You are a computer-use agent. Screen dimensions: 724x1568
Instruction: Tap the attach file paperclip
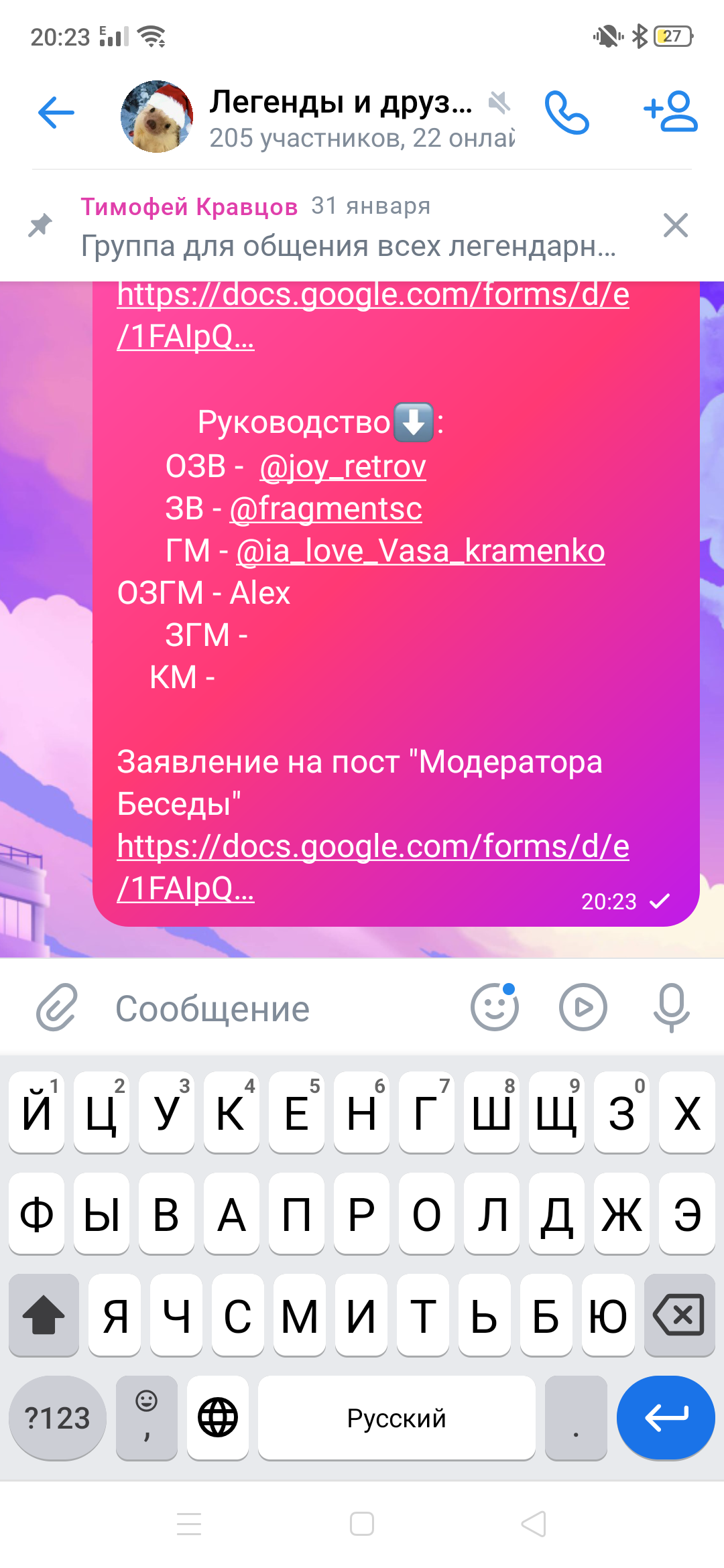(57, 1007)
